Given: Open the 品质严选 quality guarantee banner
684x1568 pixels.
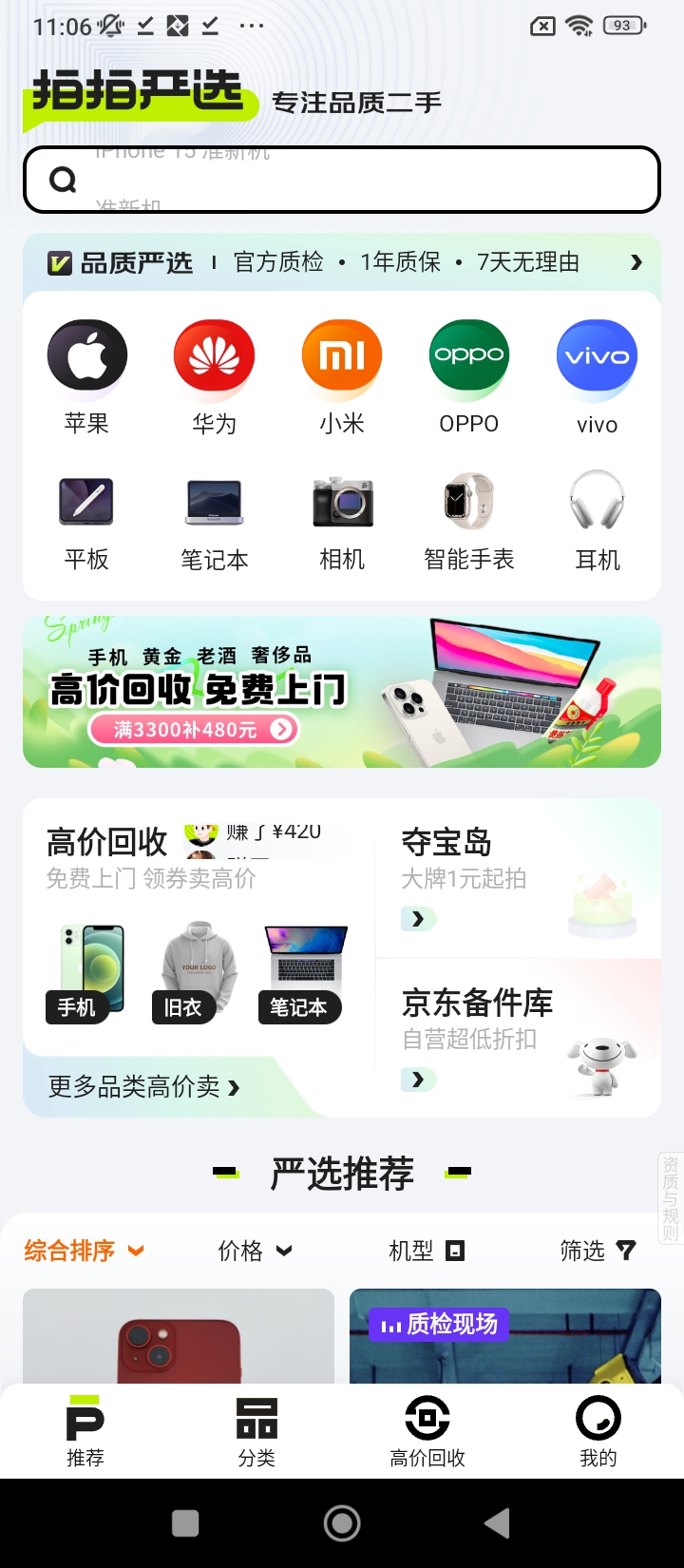Looking at the screenshot, I should pyautogui.click(x=342, y=262).
